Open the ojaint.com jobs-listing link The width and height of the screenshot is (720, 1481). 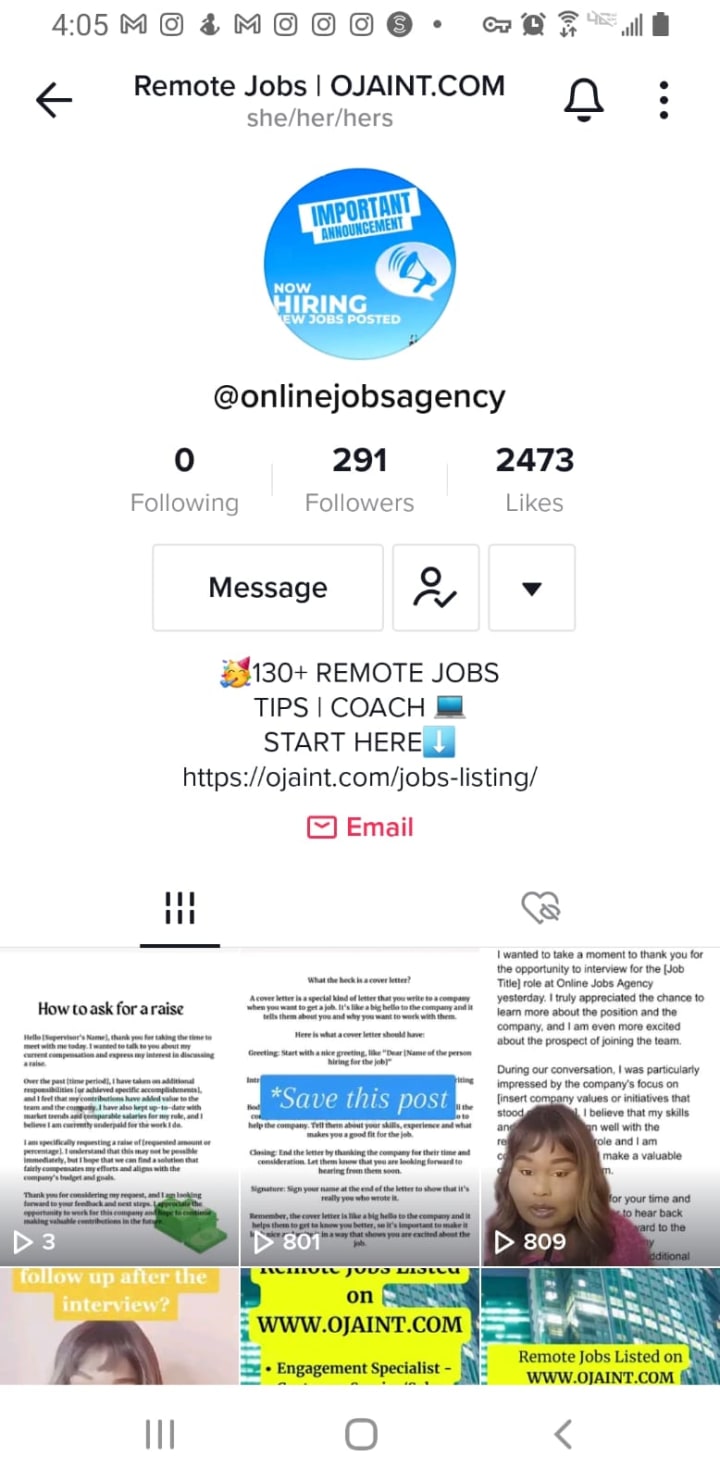tap(360, 777)
